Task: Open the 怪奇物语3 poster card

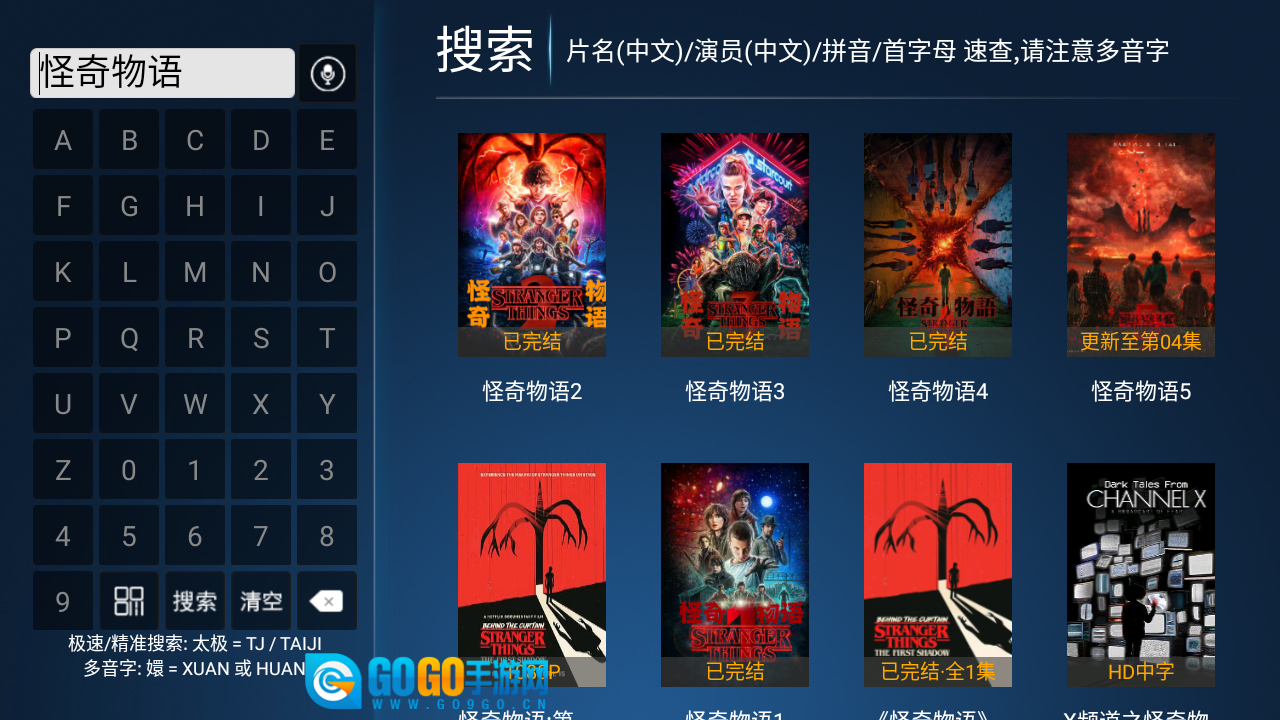Action: (x=735, y=245)
